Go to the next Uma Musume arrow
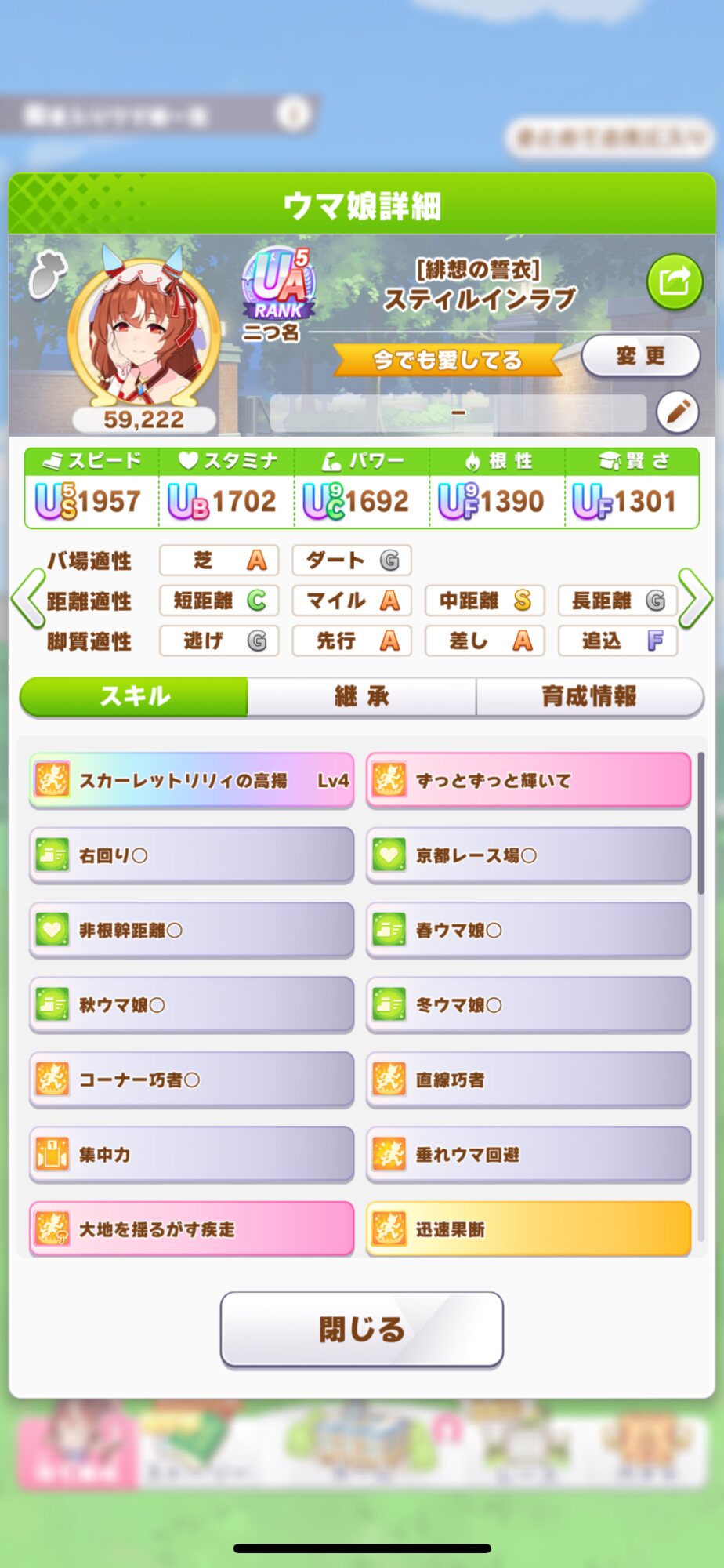 click(695, 600)
